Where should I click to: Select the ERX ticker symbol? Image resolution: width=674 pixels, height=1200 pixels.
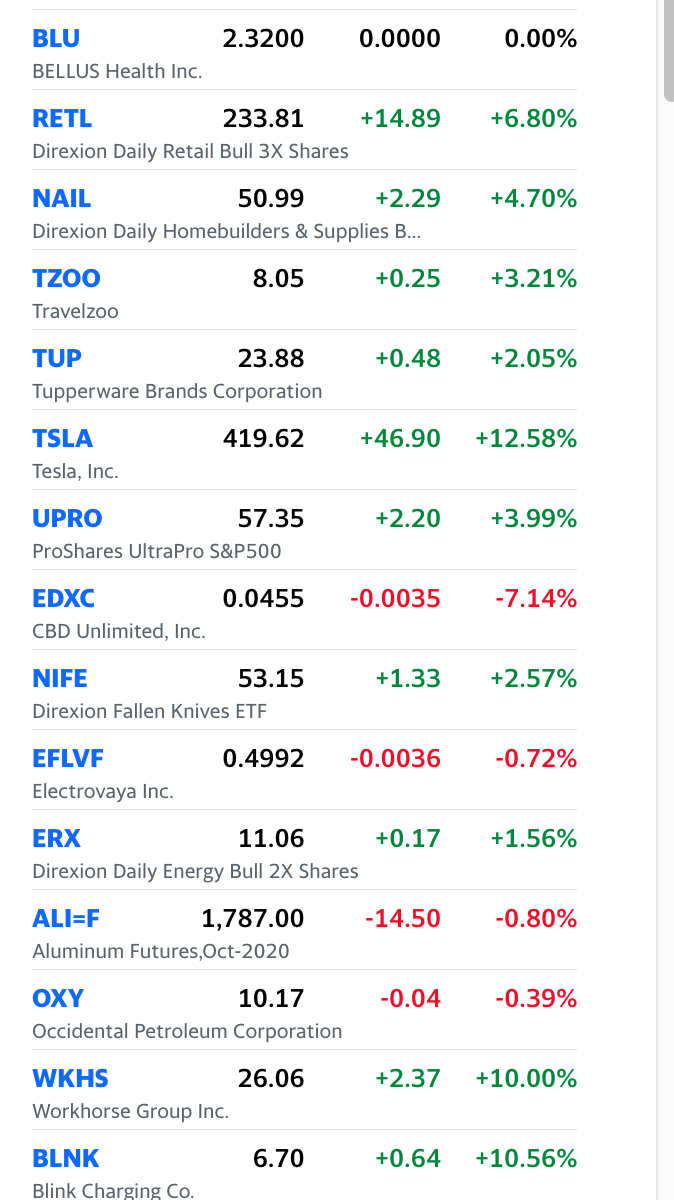(57, 839)
